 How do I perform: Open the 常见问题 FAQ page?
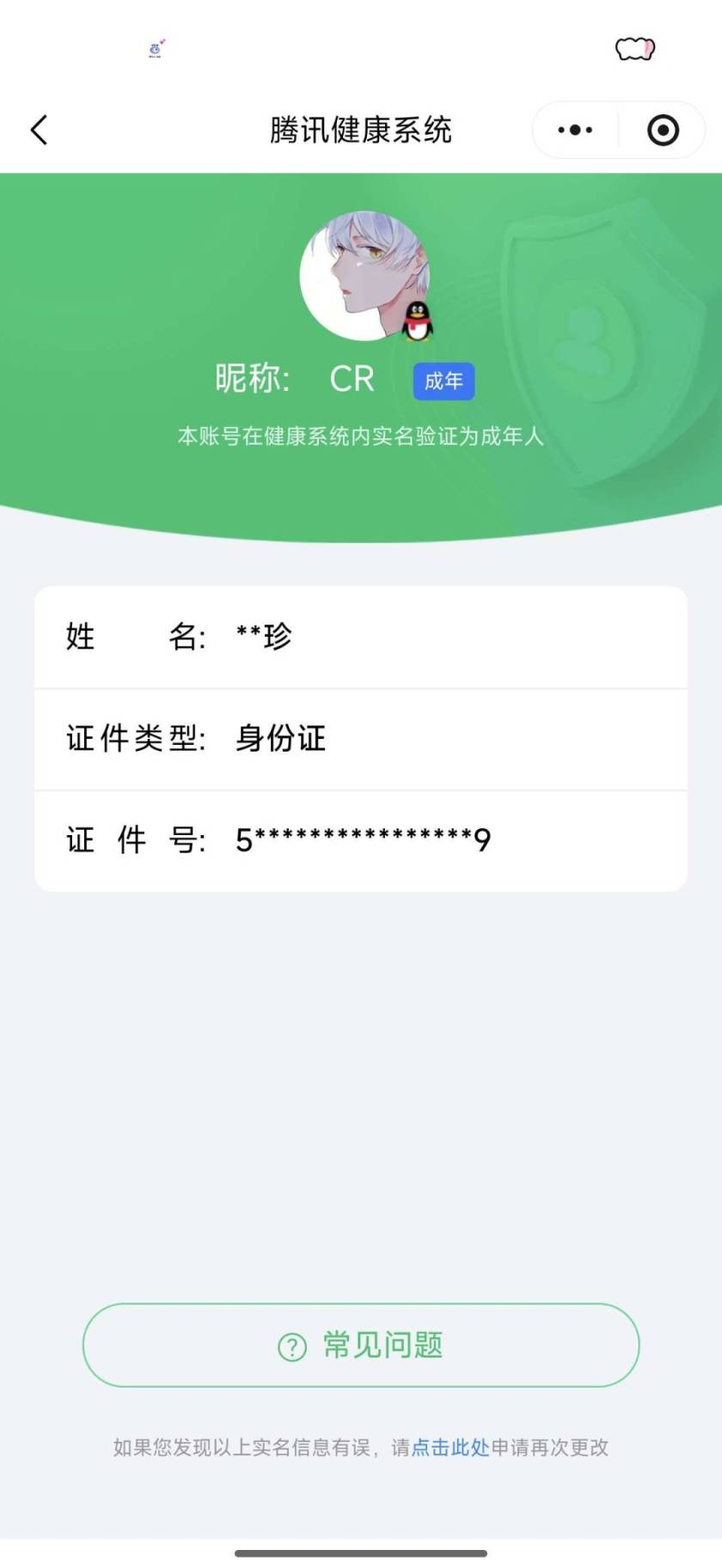(x=360, y=1345)
